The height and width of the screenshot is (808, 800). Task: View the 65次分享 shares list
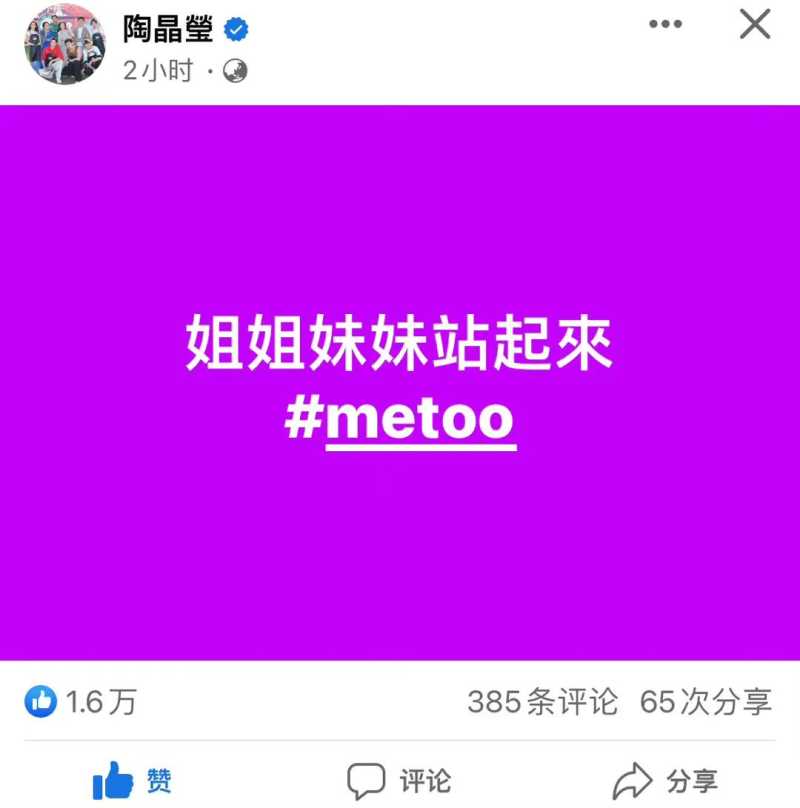706,702
